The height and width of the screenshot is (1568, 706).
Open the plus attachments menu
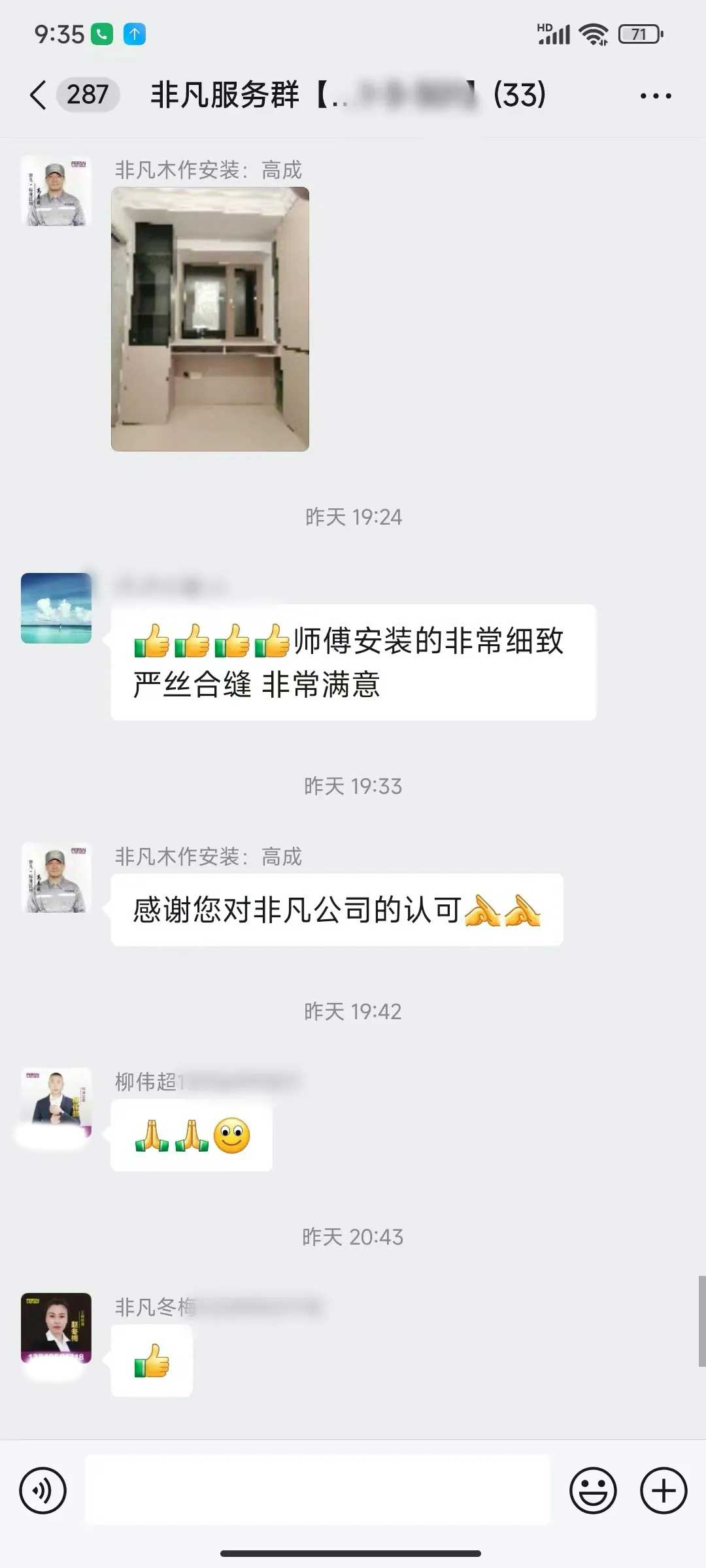pyautogui.click(x=663, y=1490)
